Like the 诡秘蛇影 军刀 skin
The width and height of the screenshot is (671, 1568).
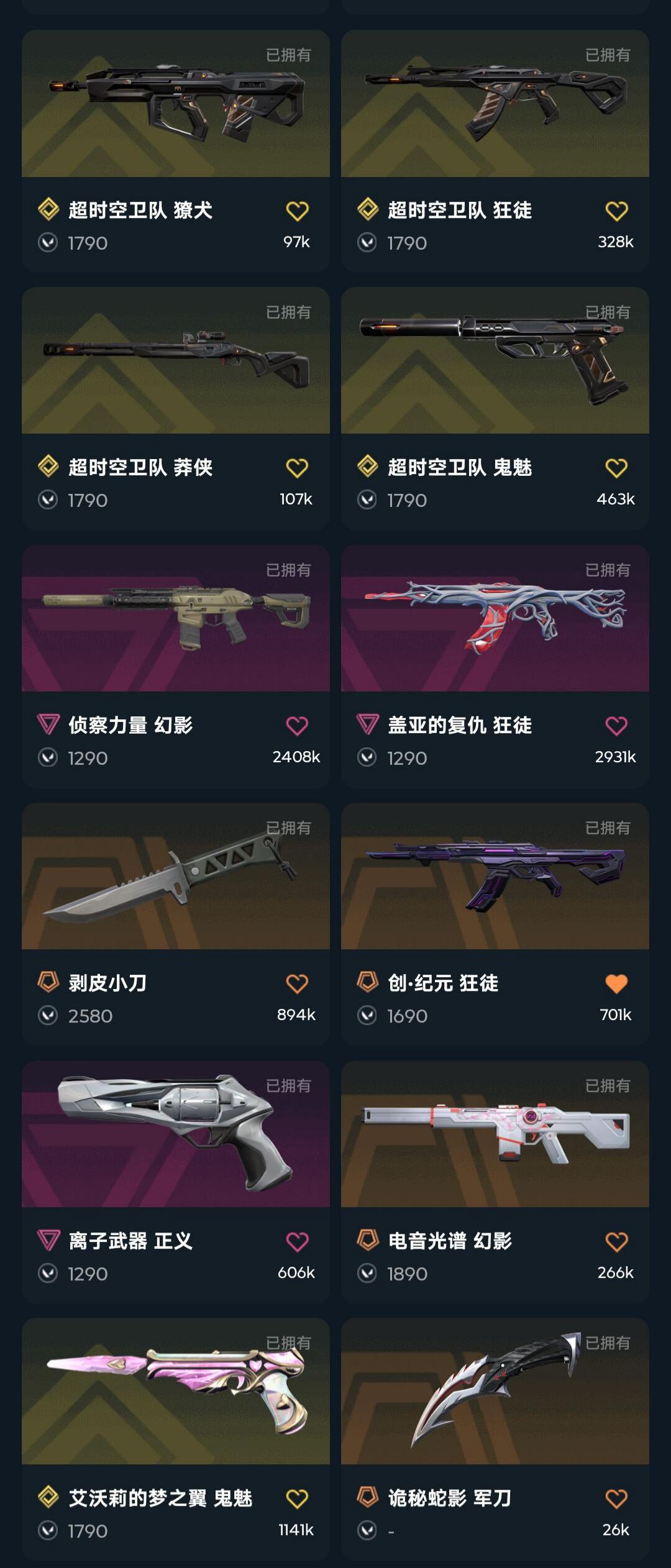click(616, 1499)
